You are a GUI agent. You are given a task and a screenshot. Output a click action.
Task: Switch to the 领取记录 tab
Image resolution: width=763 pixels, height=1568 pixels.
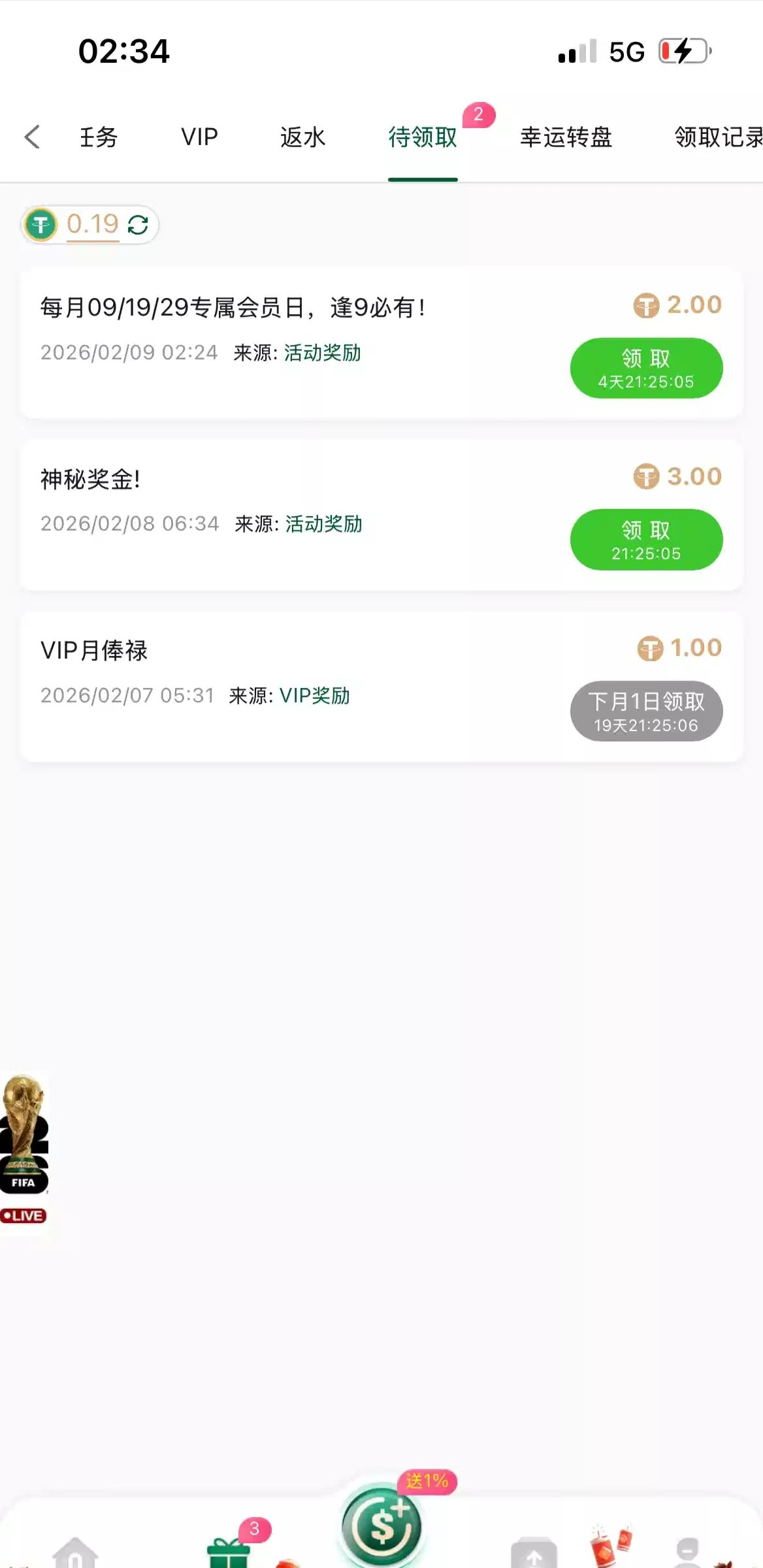pyautogui.click(x=717, y=137)
